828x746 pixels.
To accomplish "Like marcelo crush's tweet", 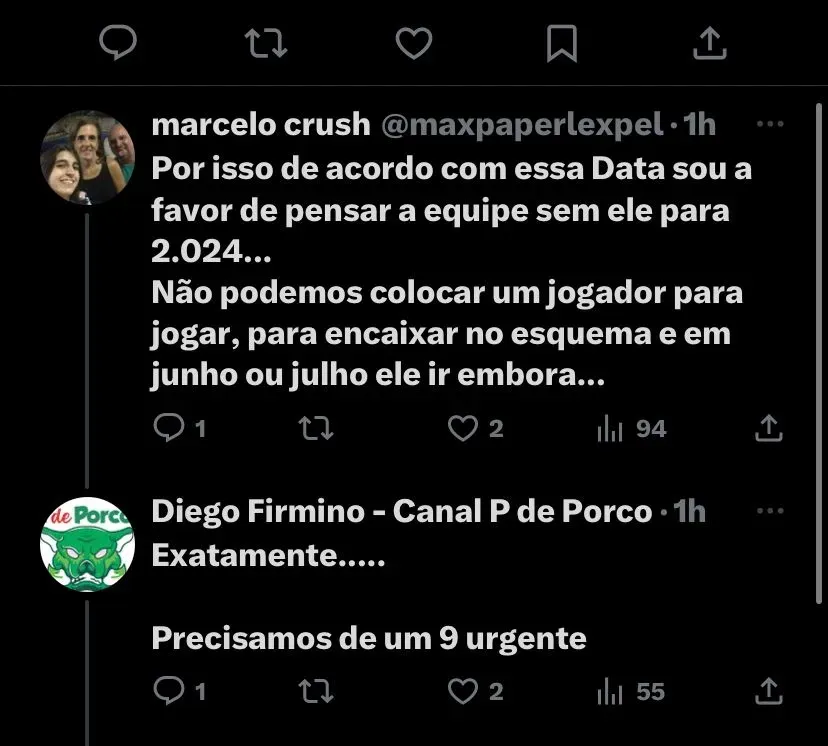I will click(x=461, y=429).
